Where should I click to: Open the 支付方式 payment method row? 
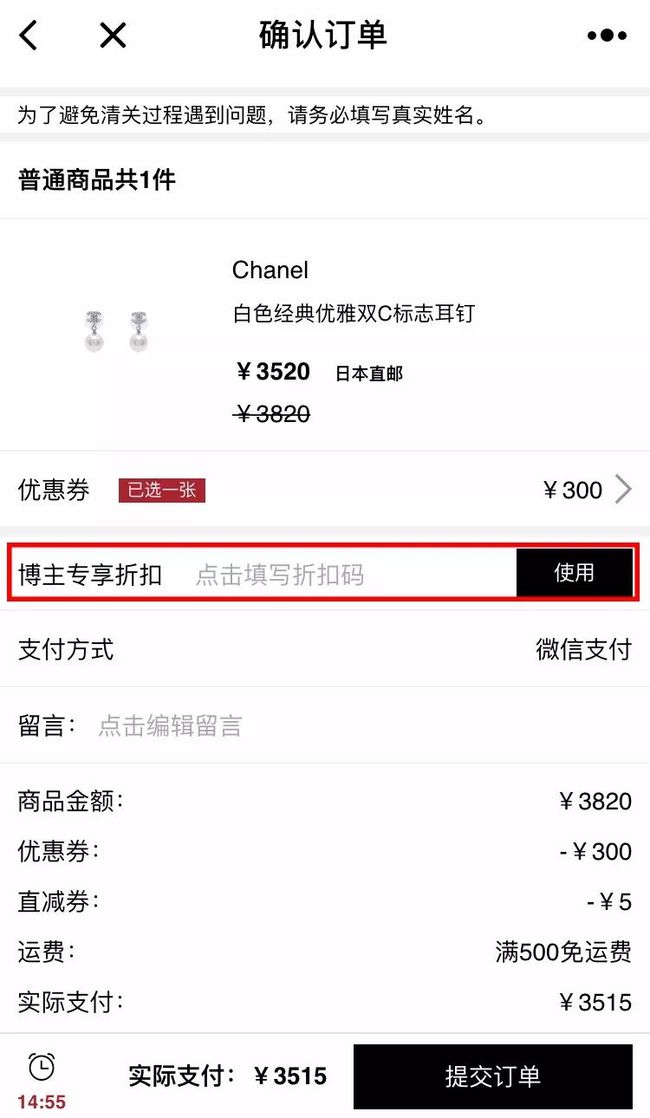pyautogui.click(x=325, y=649)
